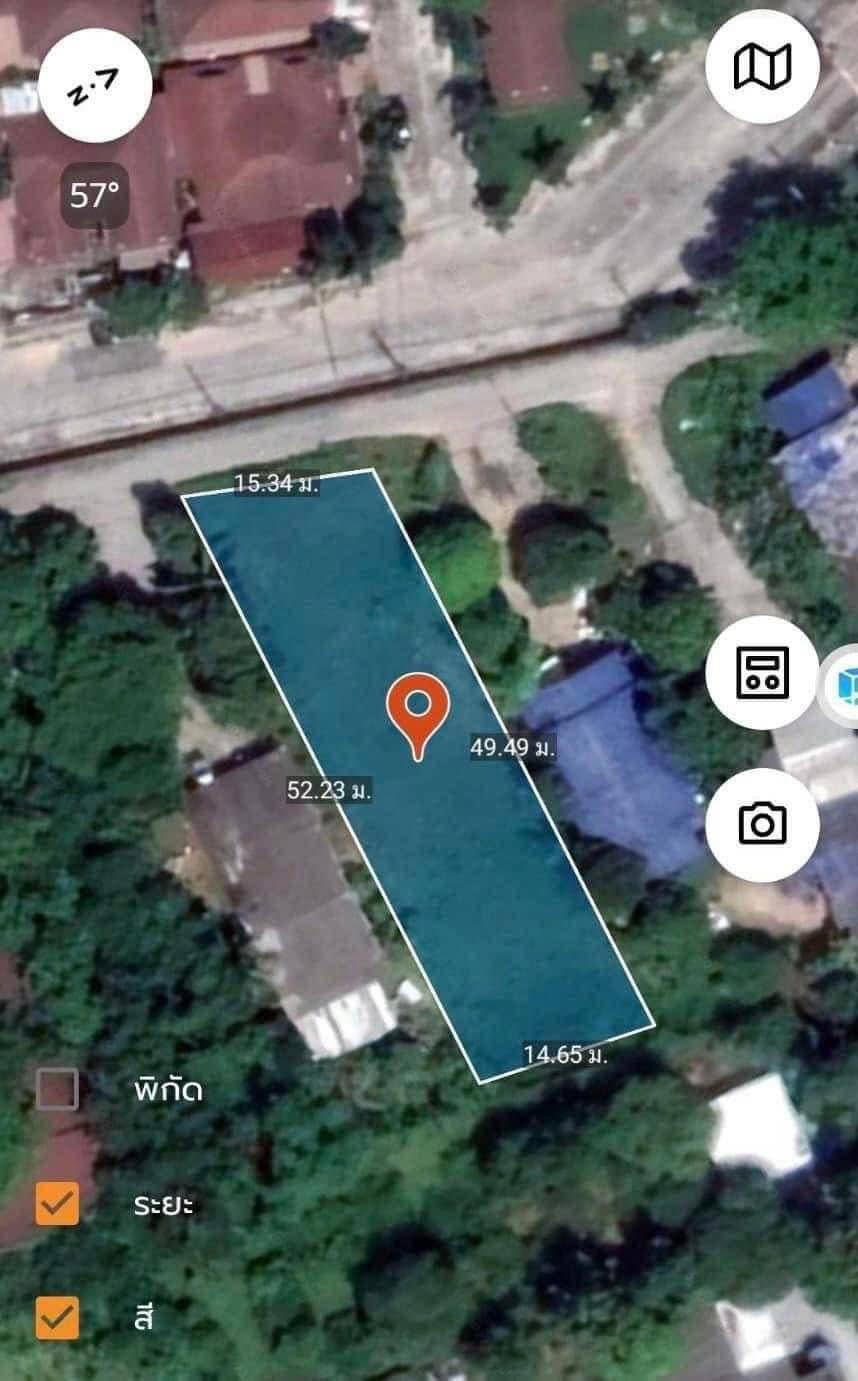
Task: Uncheck the สี checkbox
Action: pyautogui.click(x=57, y=1317)
